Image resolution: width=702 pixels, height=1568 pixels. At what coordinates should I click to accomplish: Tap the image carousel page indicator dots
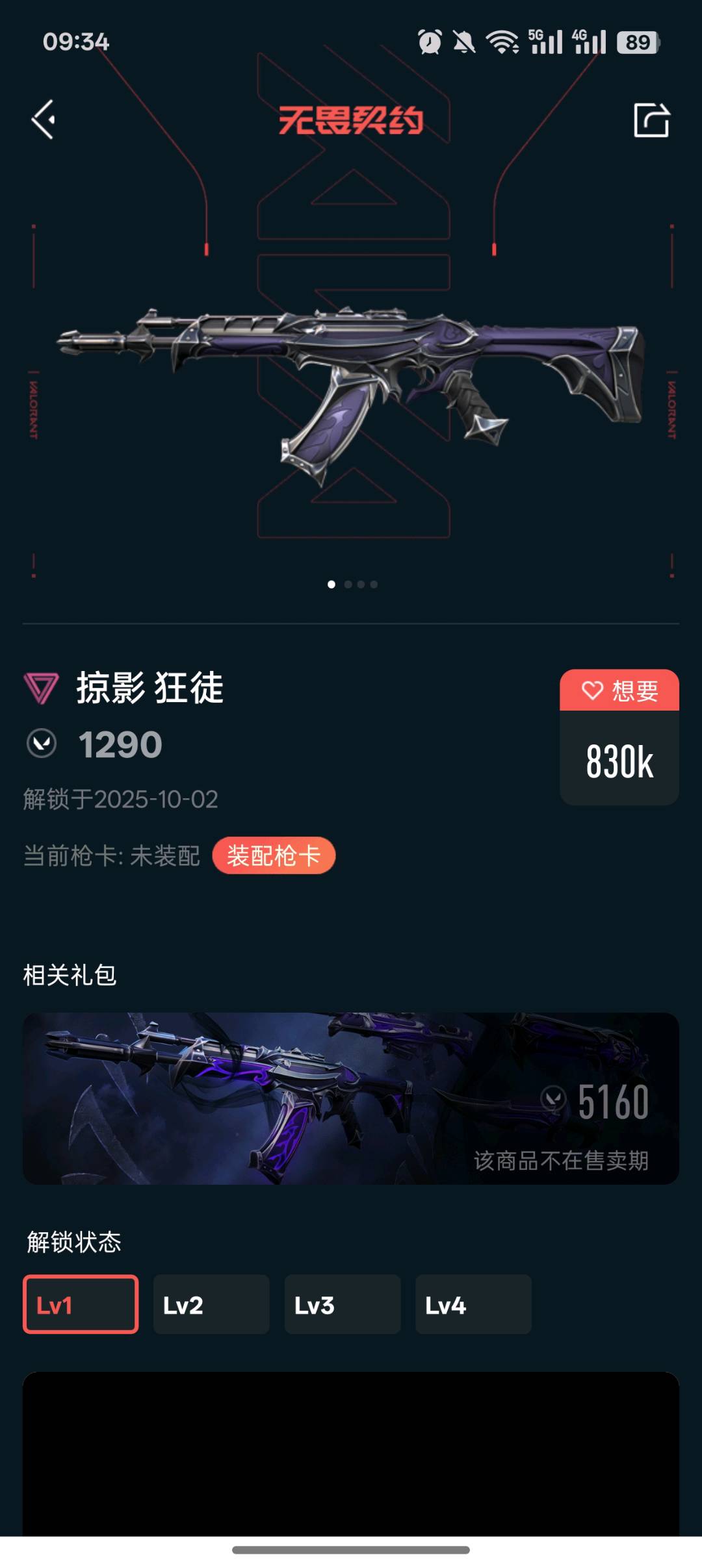[352, 584]
